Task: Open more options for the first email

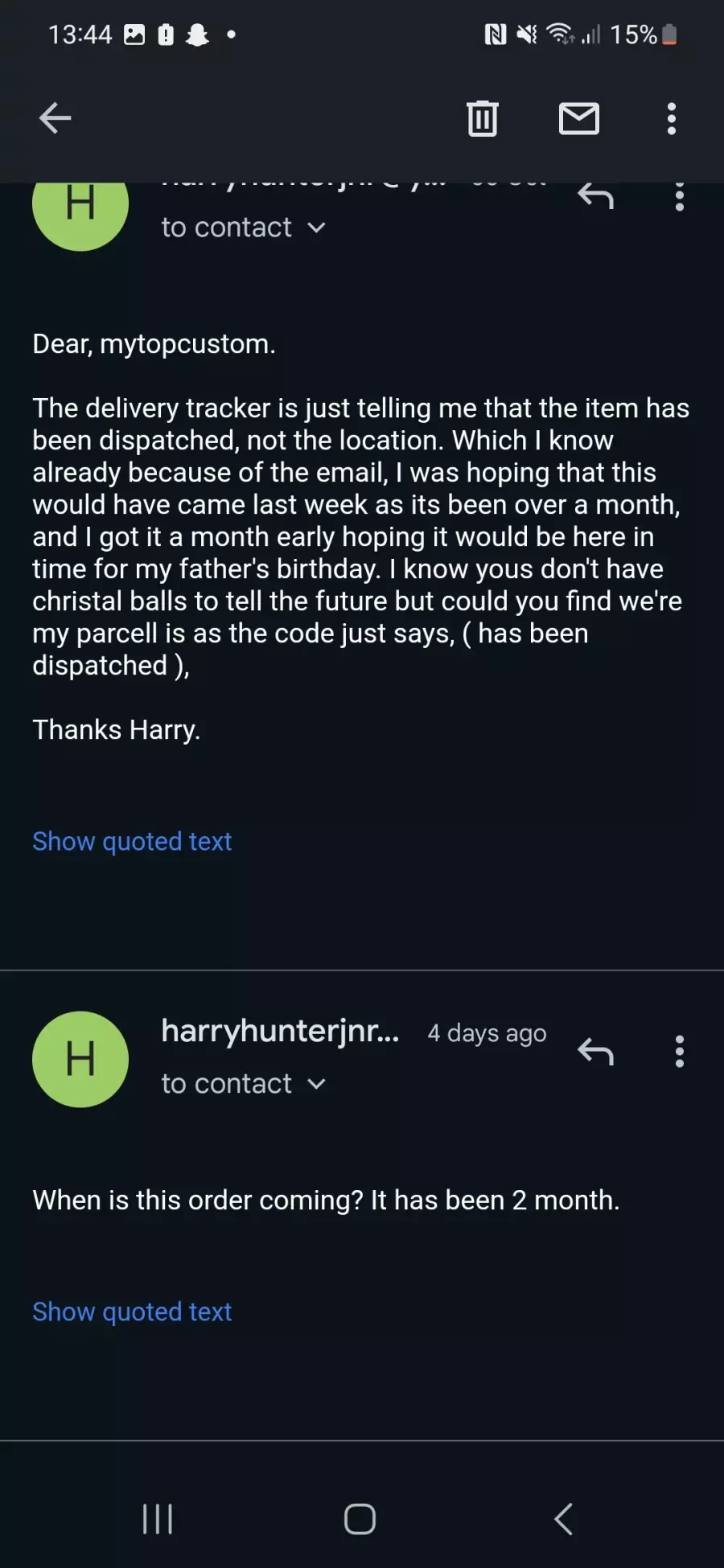Action: click(x=680, y=195)
